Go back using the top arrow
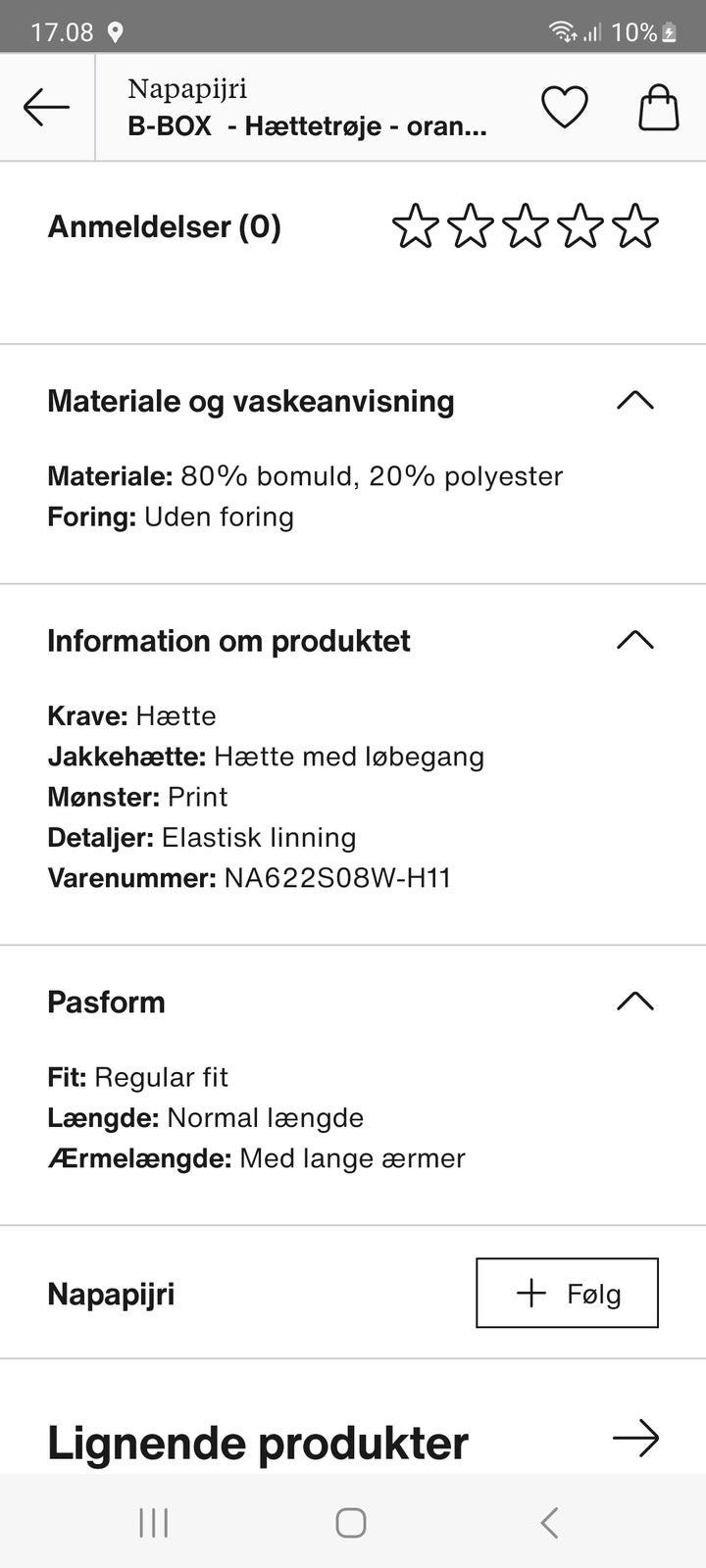The height and width of the screenshot is (1568, 706). pyautogui.click(x=46, y=107)
